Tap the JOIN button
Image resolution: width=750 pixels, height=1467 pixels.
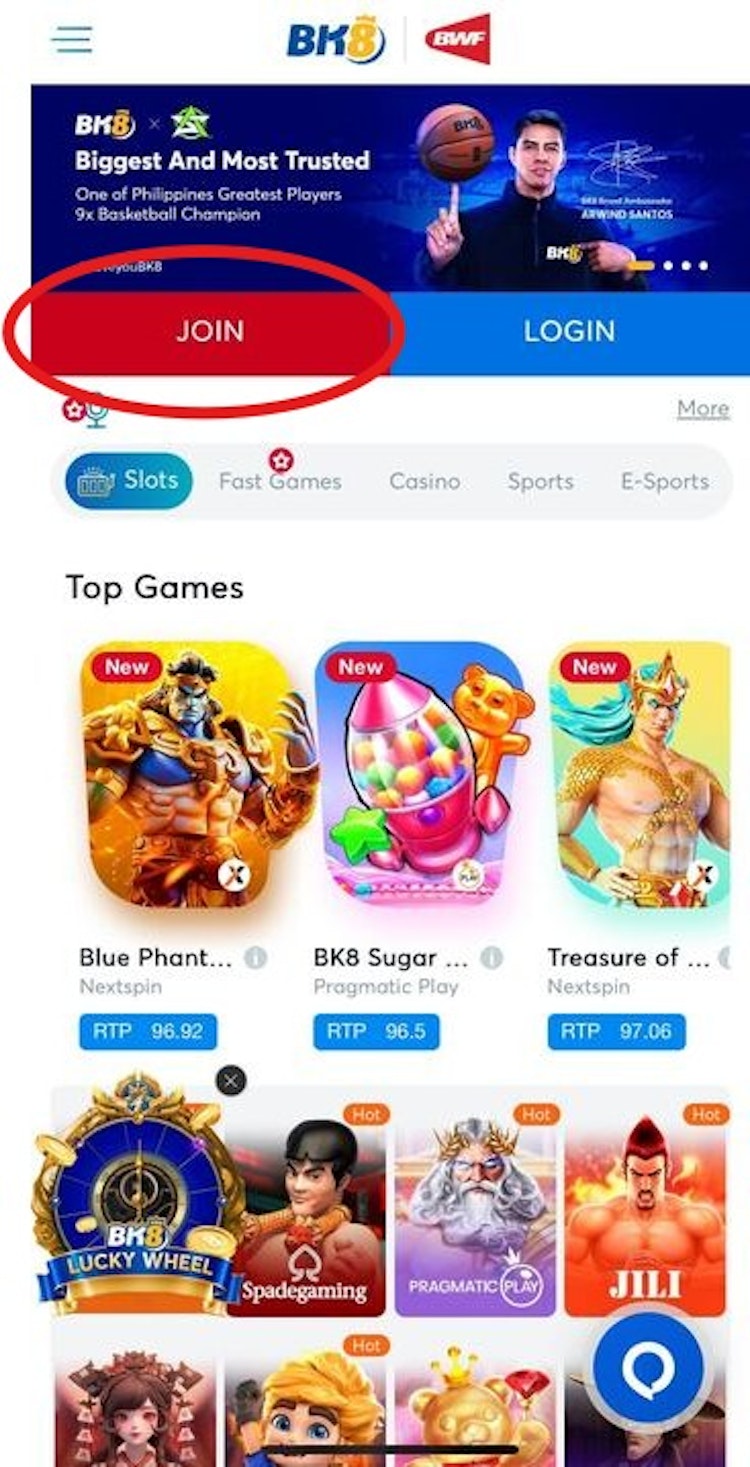point(210,332)
